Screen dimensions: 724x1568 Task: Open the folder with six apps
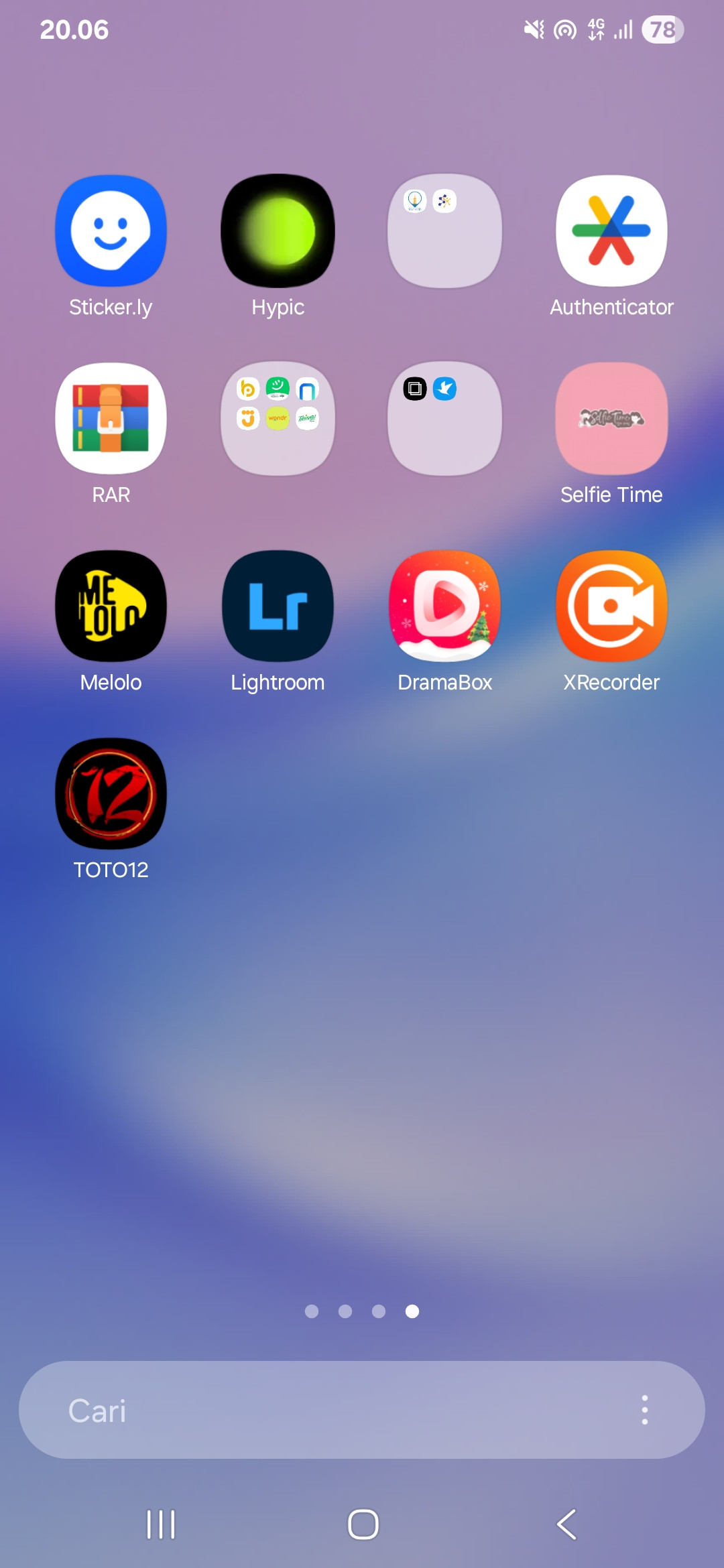[x=278, y=419]
